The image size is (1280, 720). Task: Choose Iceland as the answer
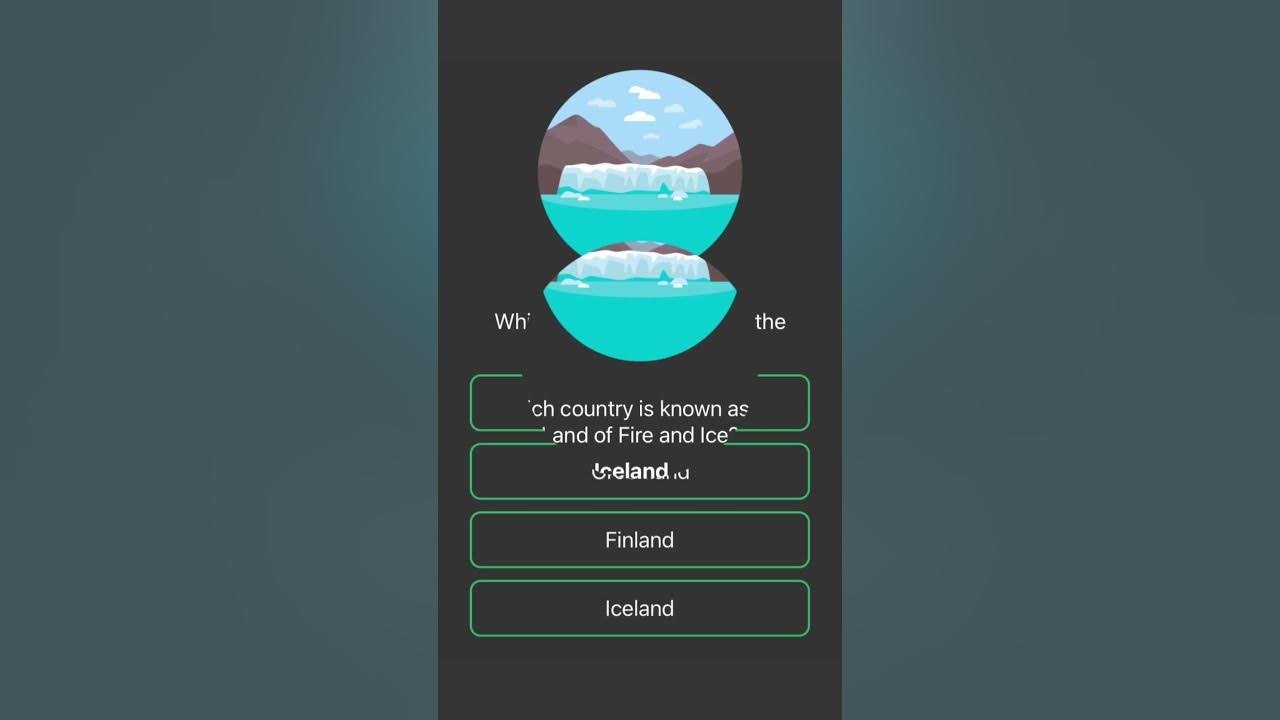pos(639,608)
